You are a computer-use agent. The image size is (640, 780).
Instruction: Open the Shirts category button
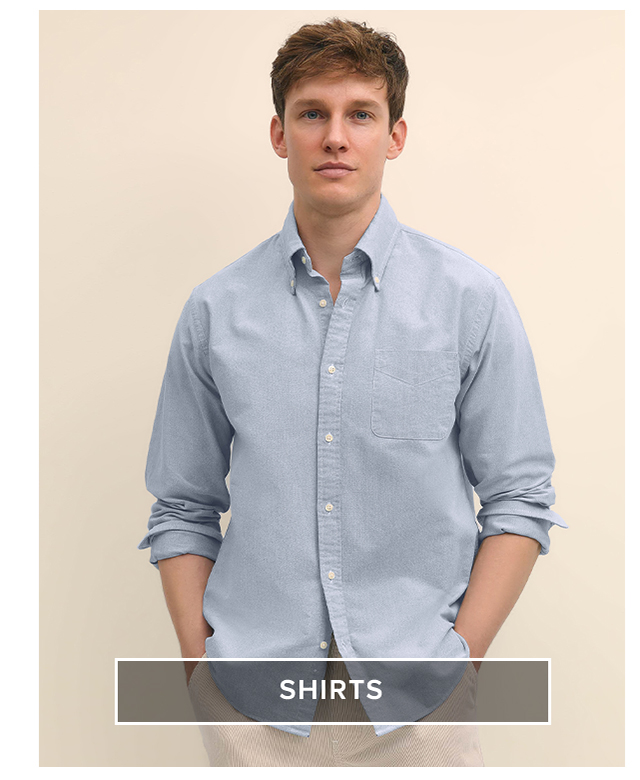click(332, 690)
